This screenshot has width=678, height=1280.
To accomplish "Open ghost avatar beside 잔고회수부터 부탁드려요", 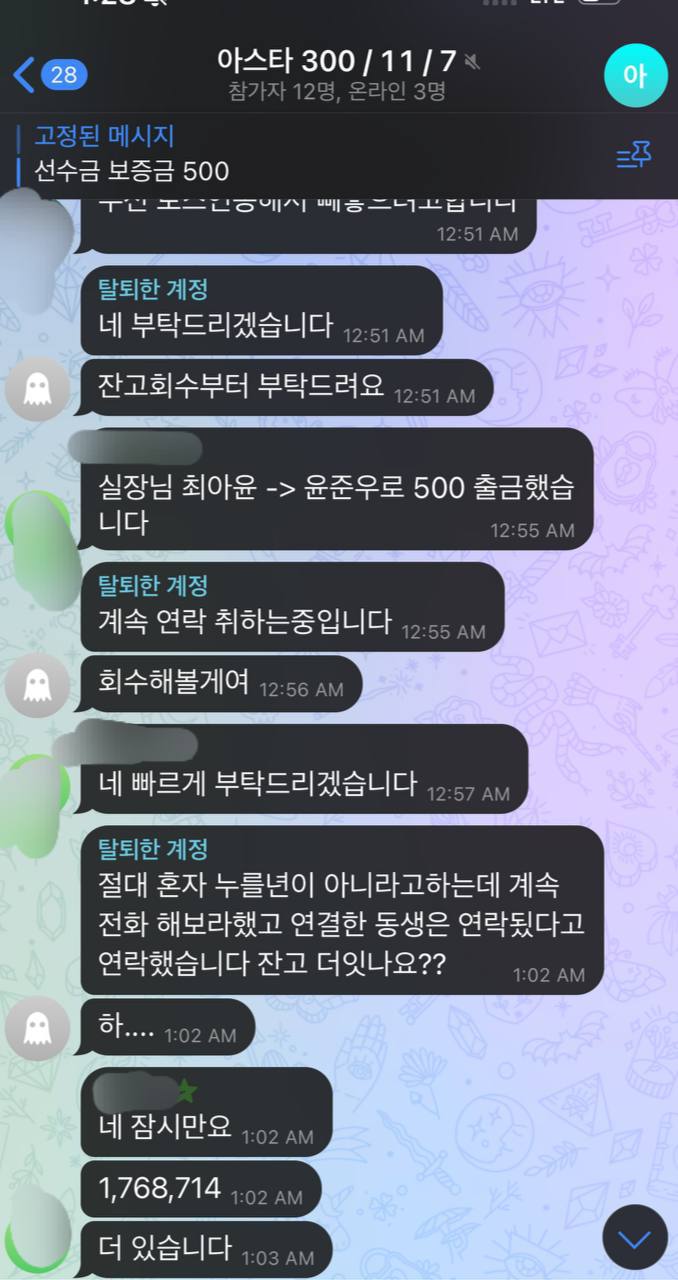I will (x=38, y=390).
